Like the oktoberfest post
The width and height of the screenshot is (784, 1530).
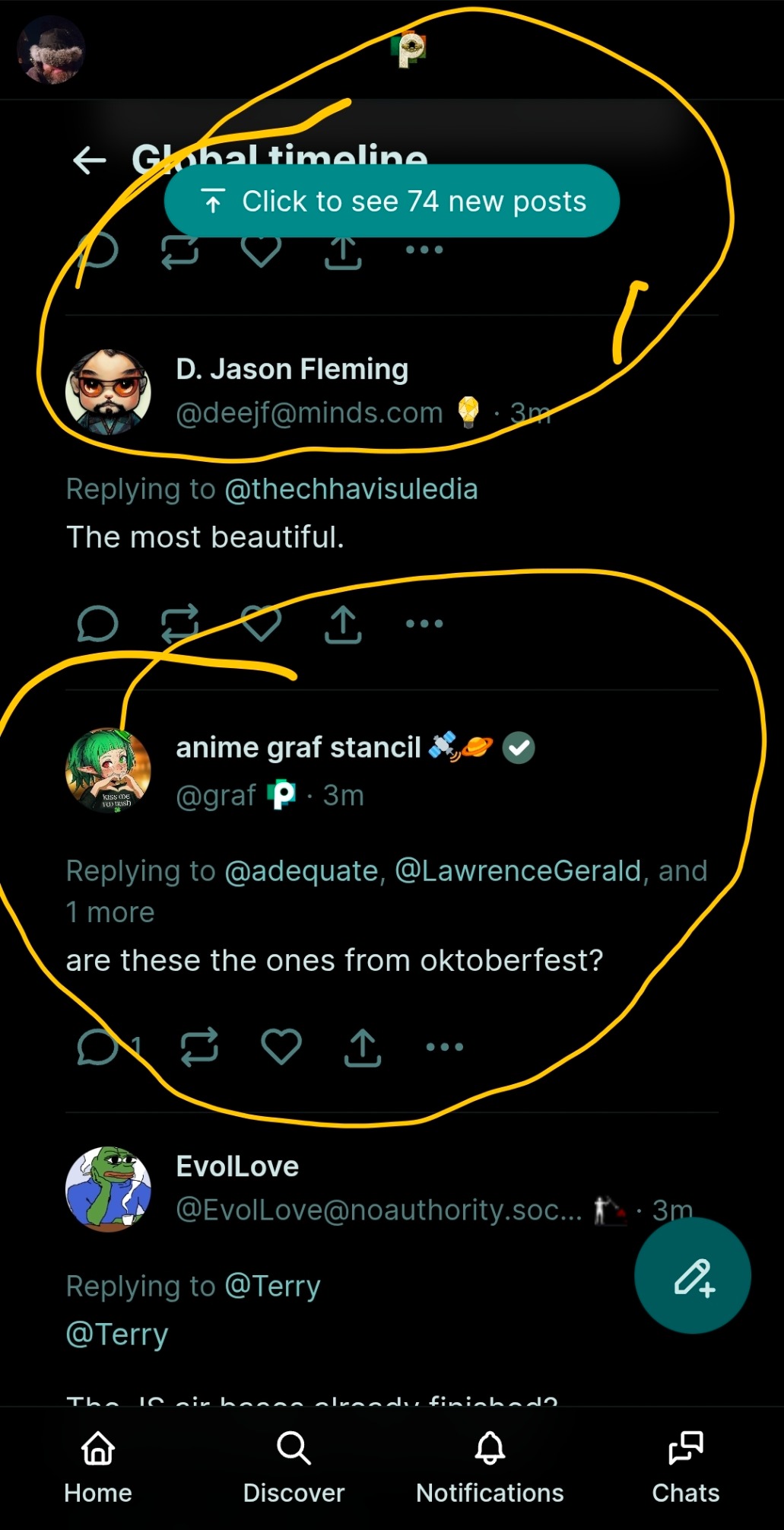(x=281, y=1047)
